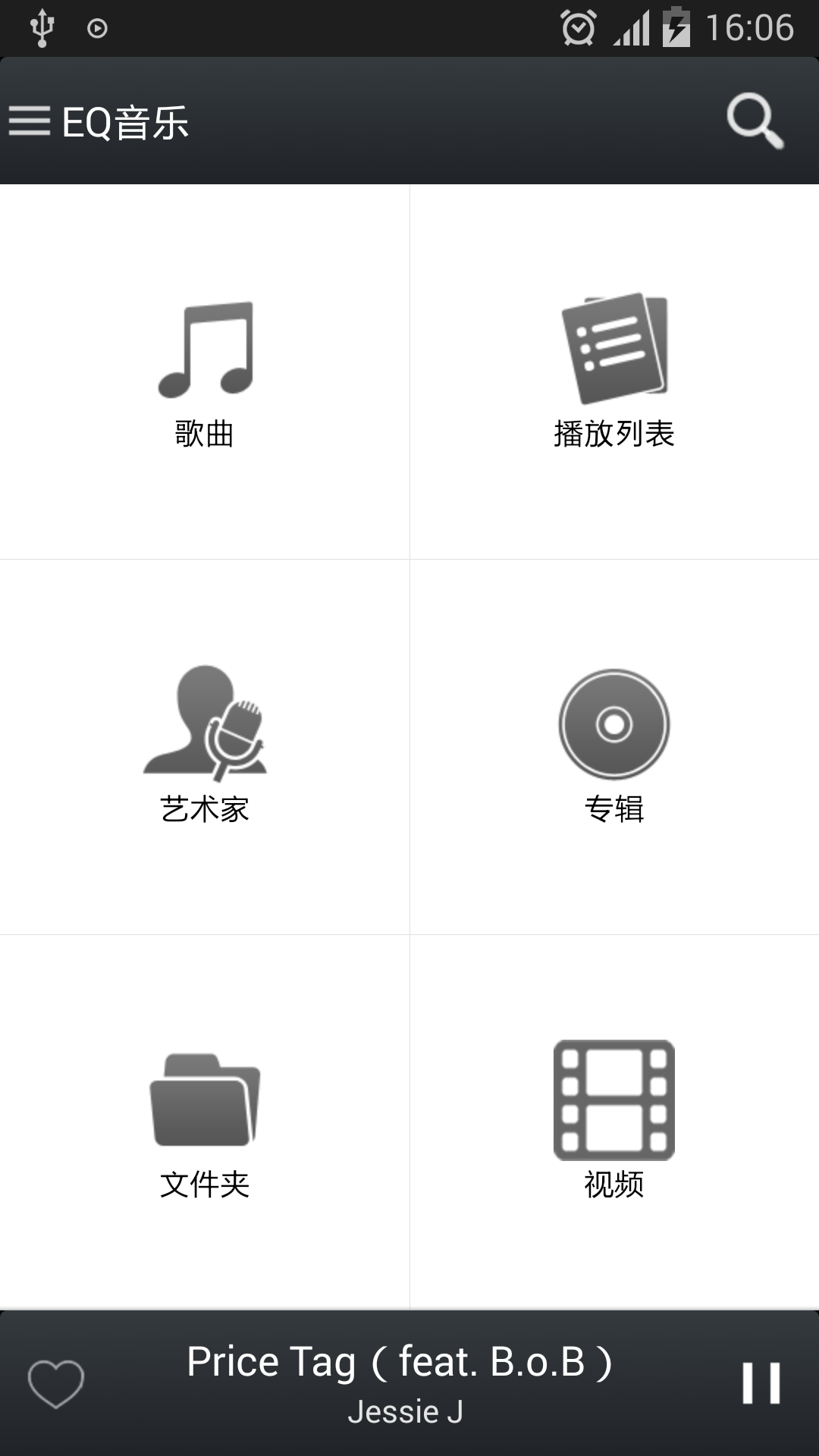
Task: Click the folder icon above 文件夹
Action: [205, 1100]
